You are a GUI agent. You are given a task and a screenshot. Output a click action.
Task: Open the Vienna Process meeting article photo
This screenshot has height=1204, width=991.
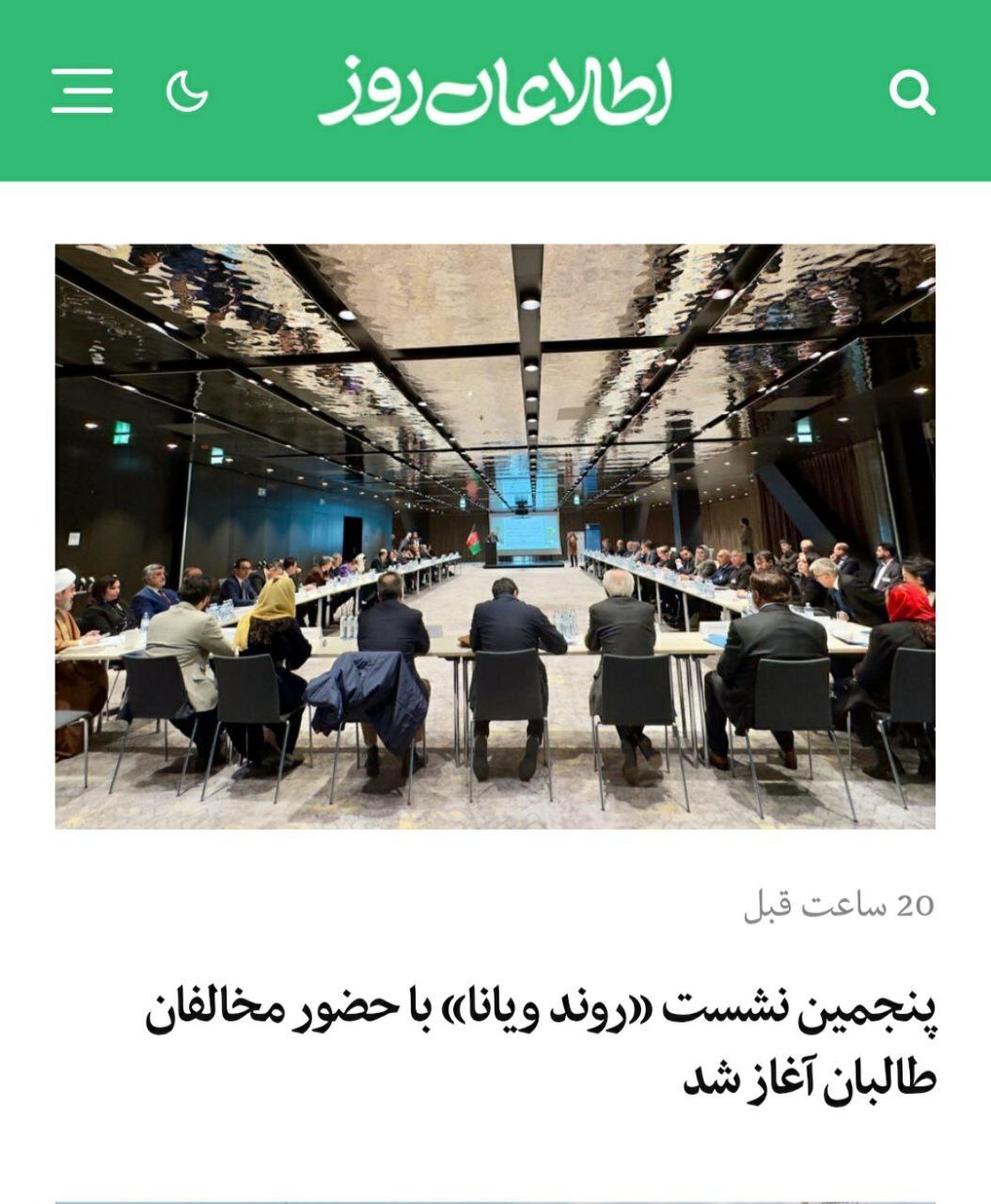[x=495, y=536]
